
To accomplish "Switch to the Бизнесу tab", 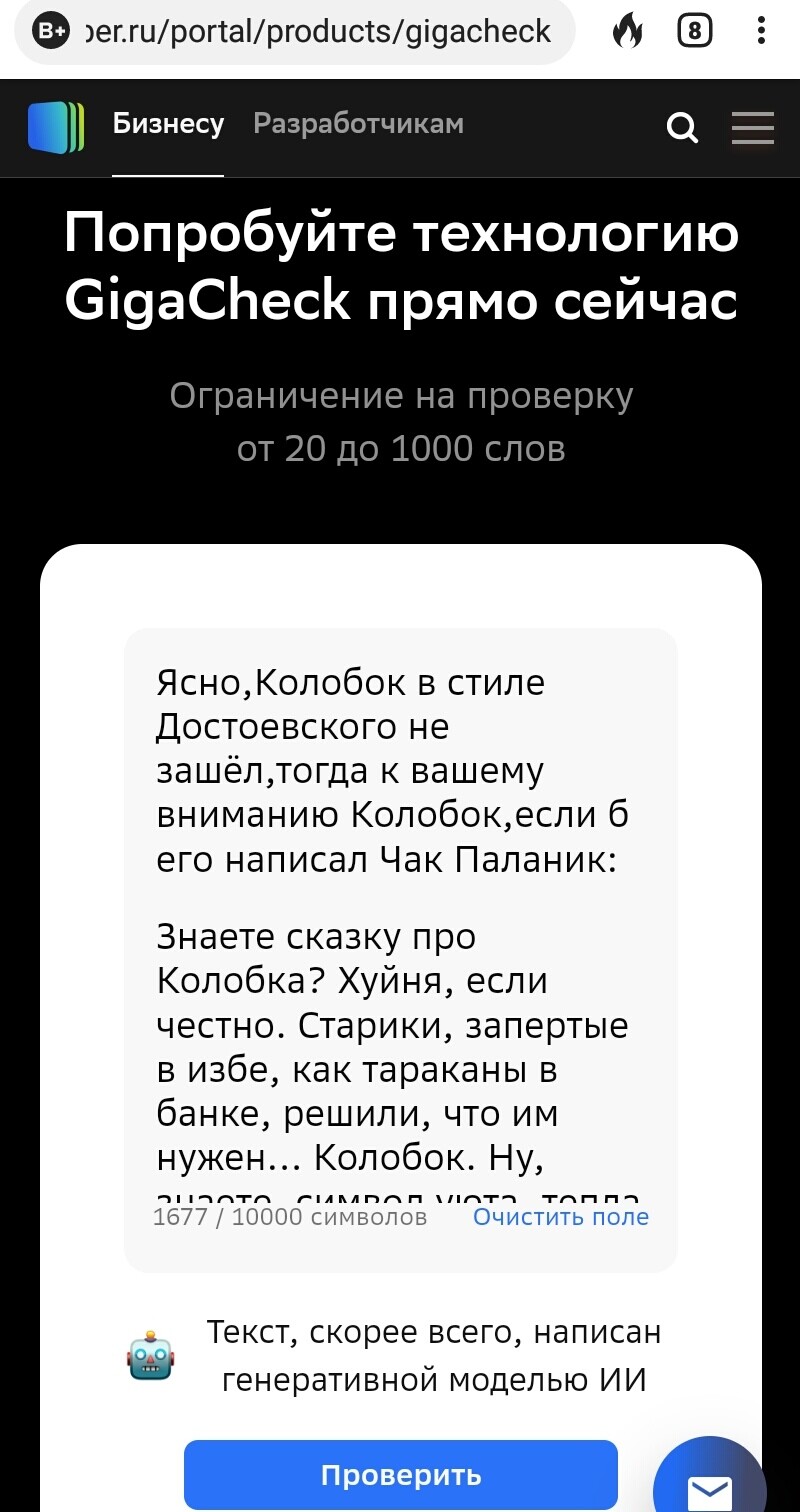I will tap(168, 124).
